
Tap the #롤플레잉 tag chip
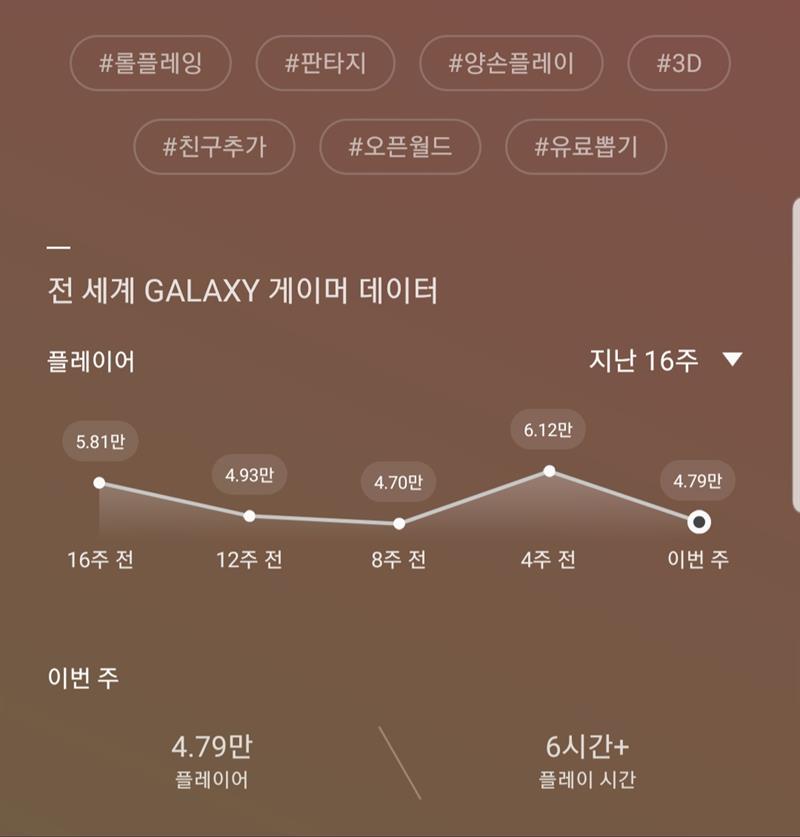150,64
